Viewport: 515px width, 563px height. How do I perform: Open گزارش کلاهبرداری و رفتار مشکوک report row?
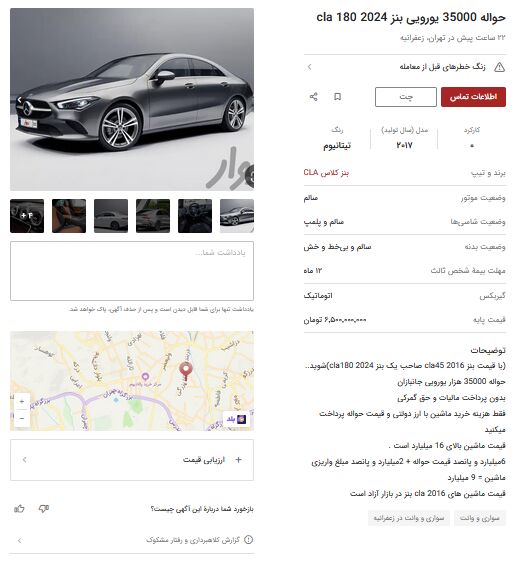click(x=132, y=540)
